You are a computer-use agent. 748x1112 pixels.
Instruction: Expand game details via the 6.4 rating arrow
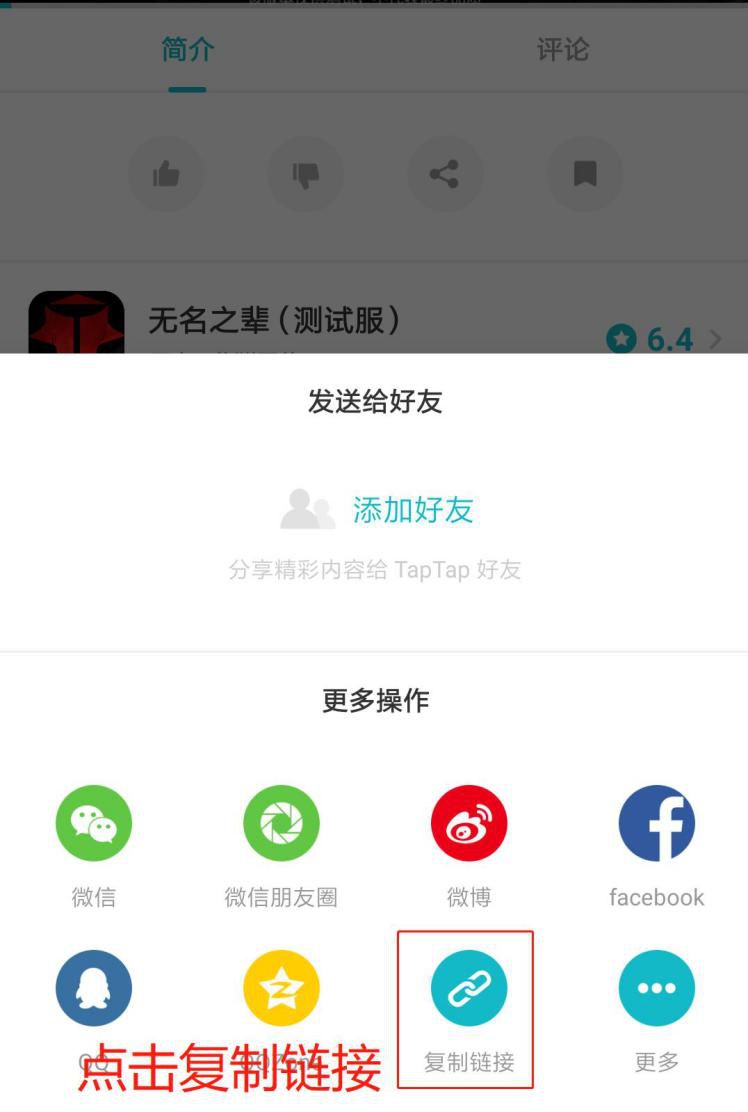pyautogui.click(x=716, y=339)
